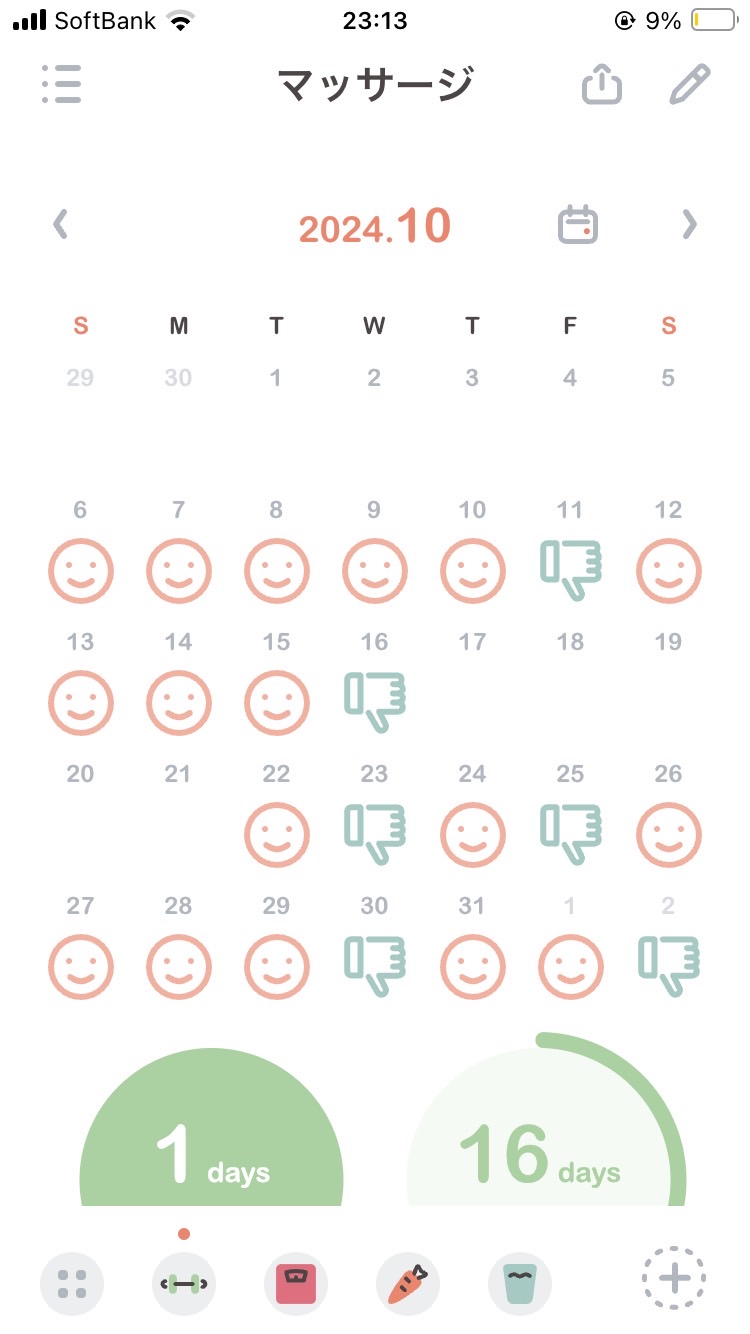Screen dimensions: 750x1334
Task: Go to the previous month
Action: [60, 224]
